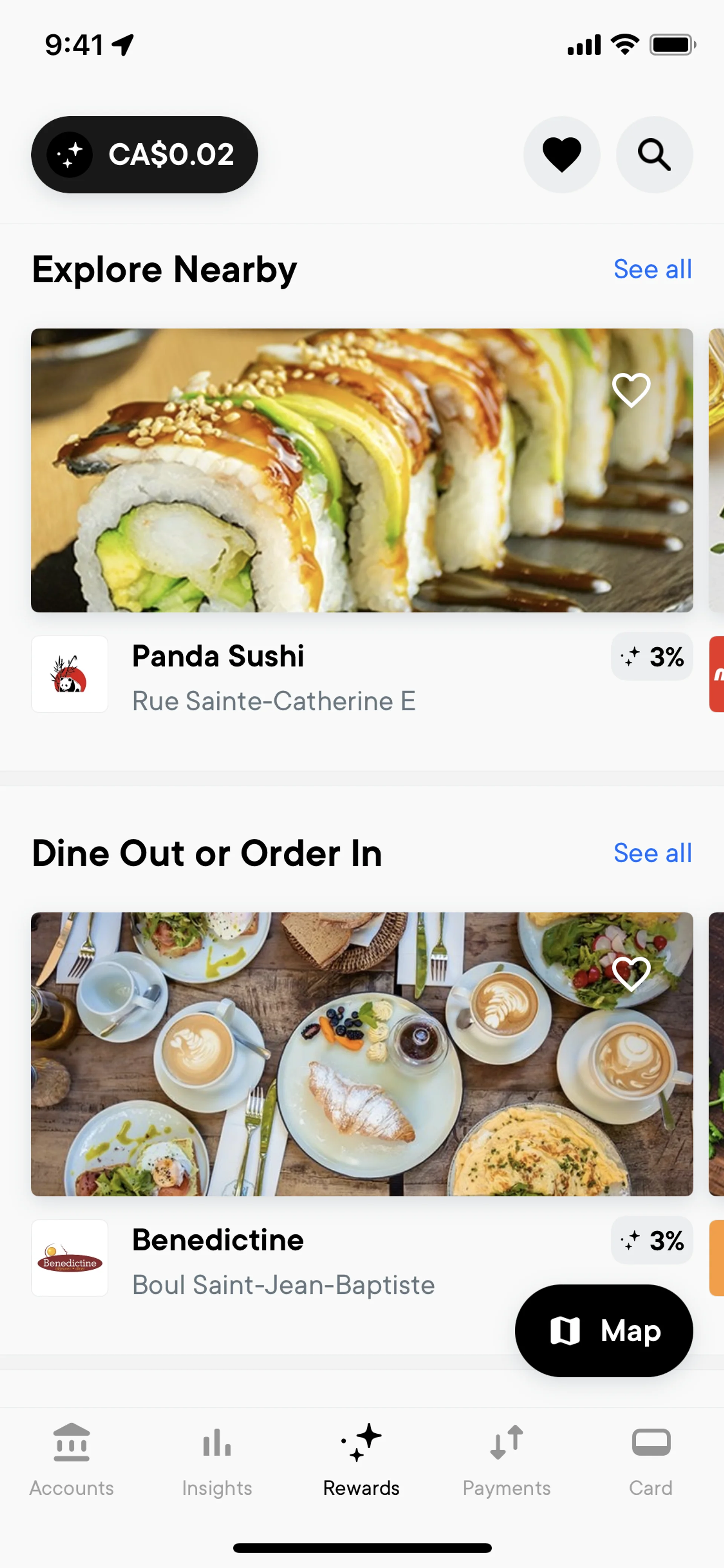Open the Benedictine offer card

pos(361,1054)
